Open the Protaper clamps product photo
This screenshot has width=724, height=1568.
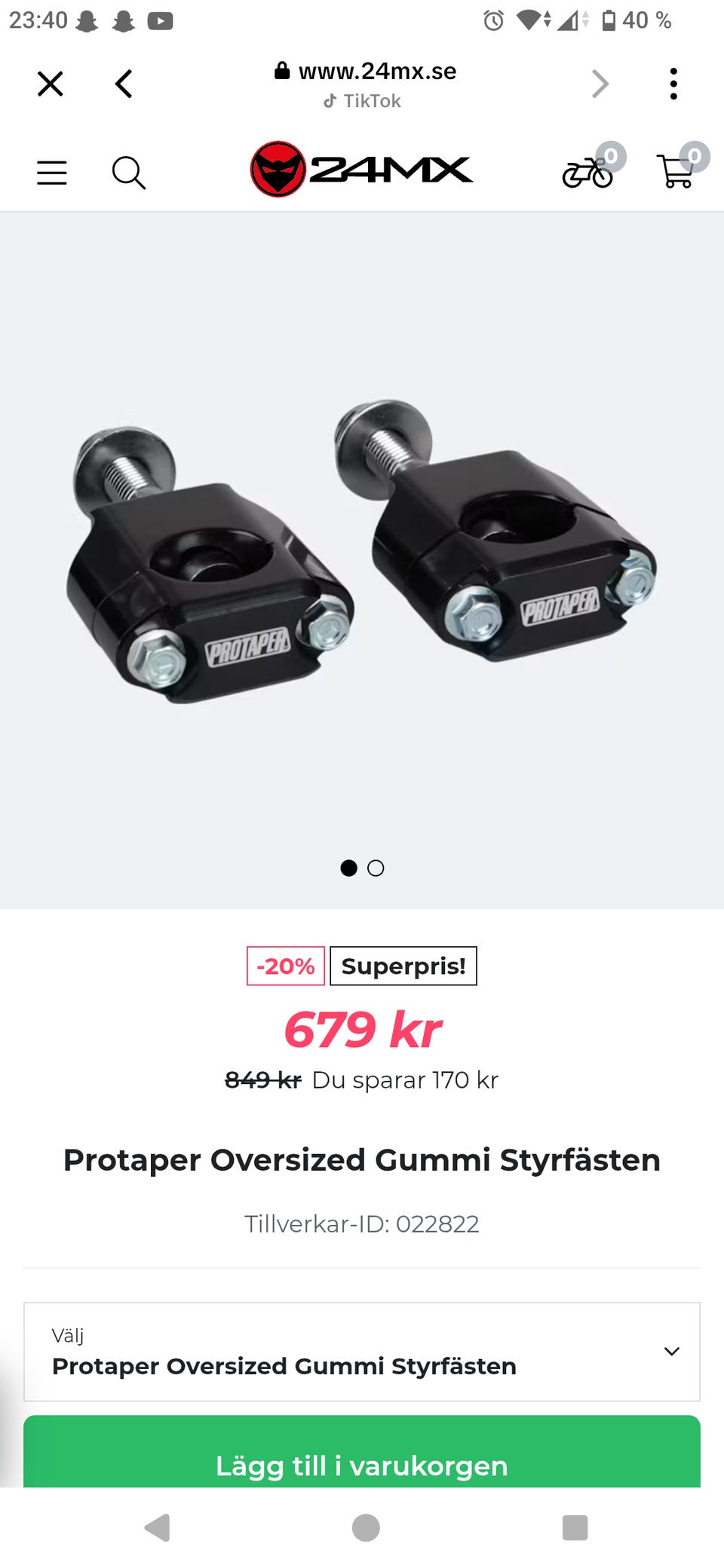point(361,551)
